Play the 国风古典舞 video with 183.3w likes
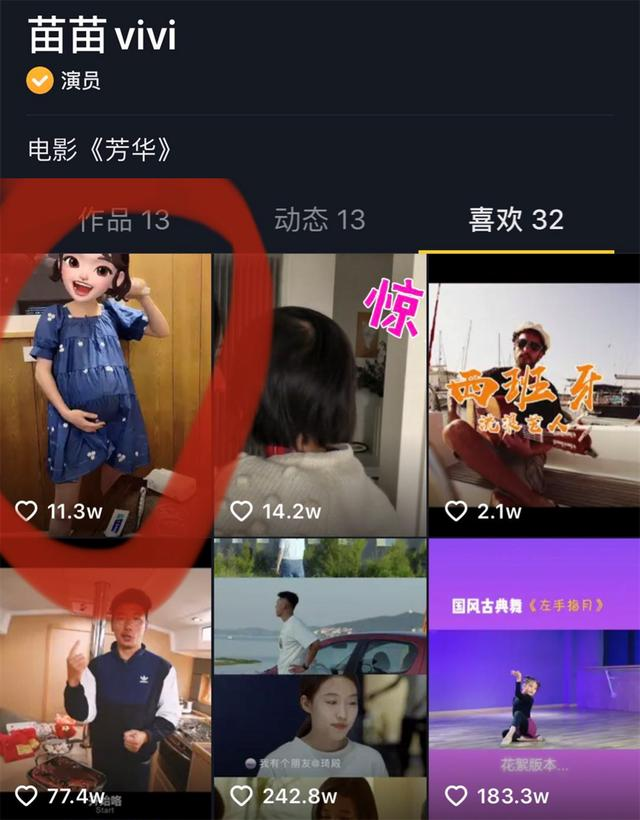 coord(533,680)
